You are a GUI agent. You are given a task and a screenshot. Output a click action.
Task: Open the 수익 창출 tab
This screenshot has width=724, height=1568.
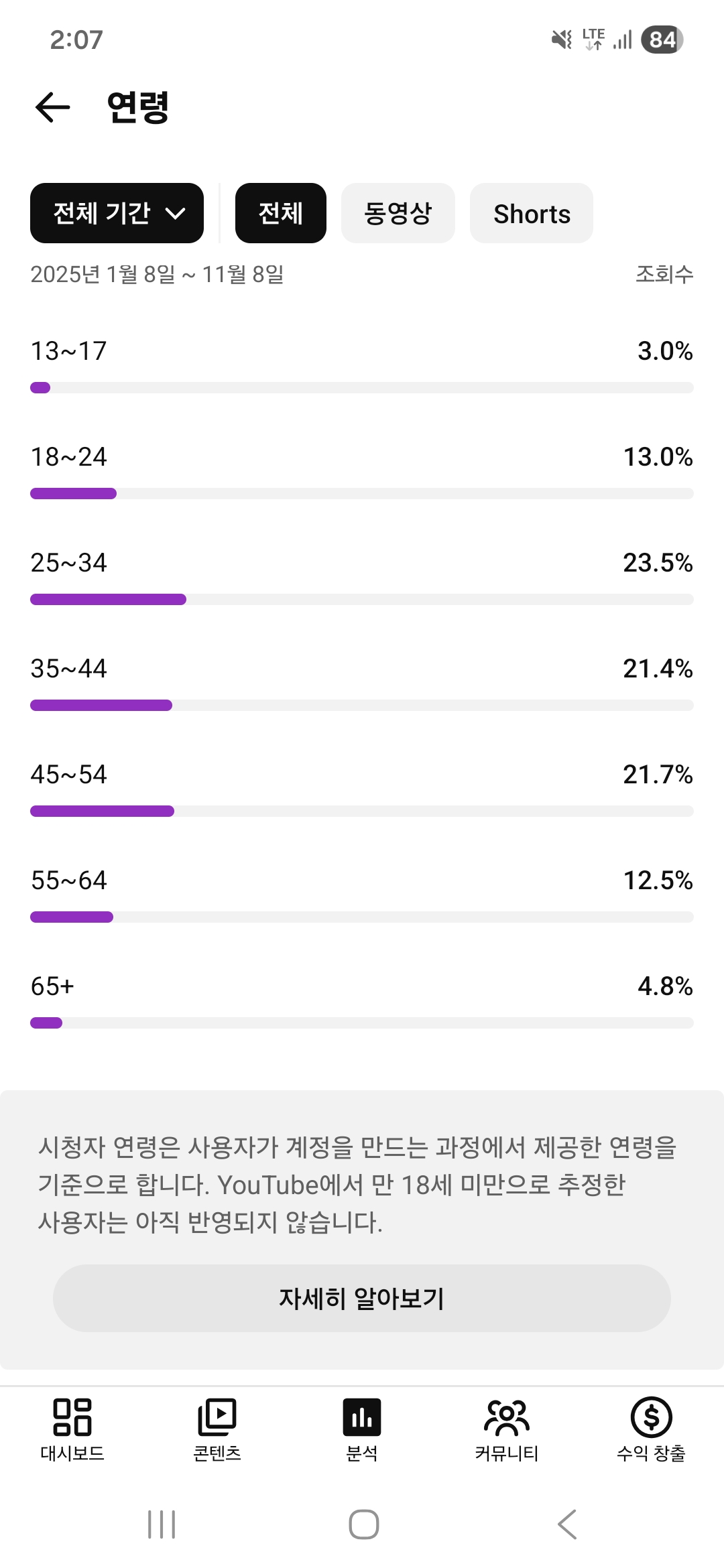651,1429
